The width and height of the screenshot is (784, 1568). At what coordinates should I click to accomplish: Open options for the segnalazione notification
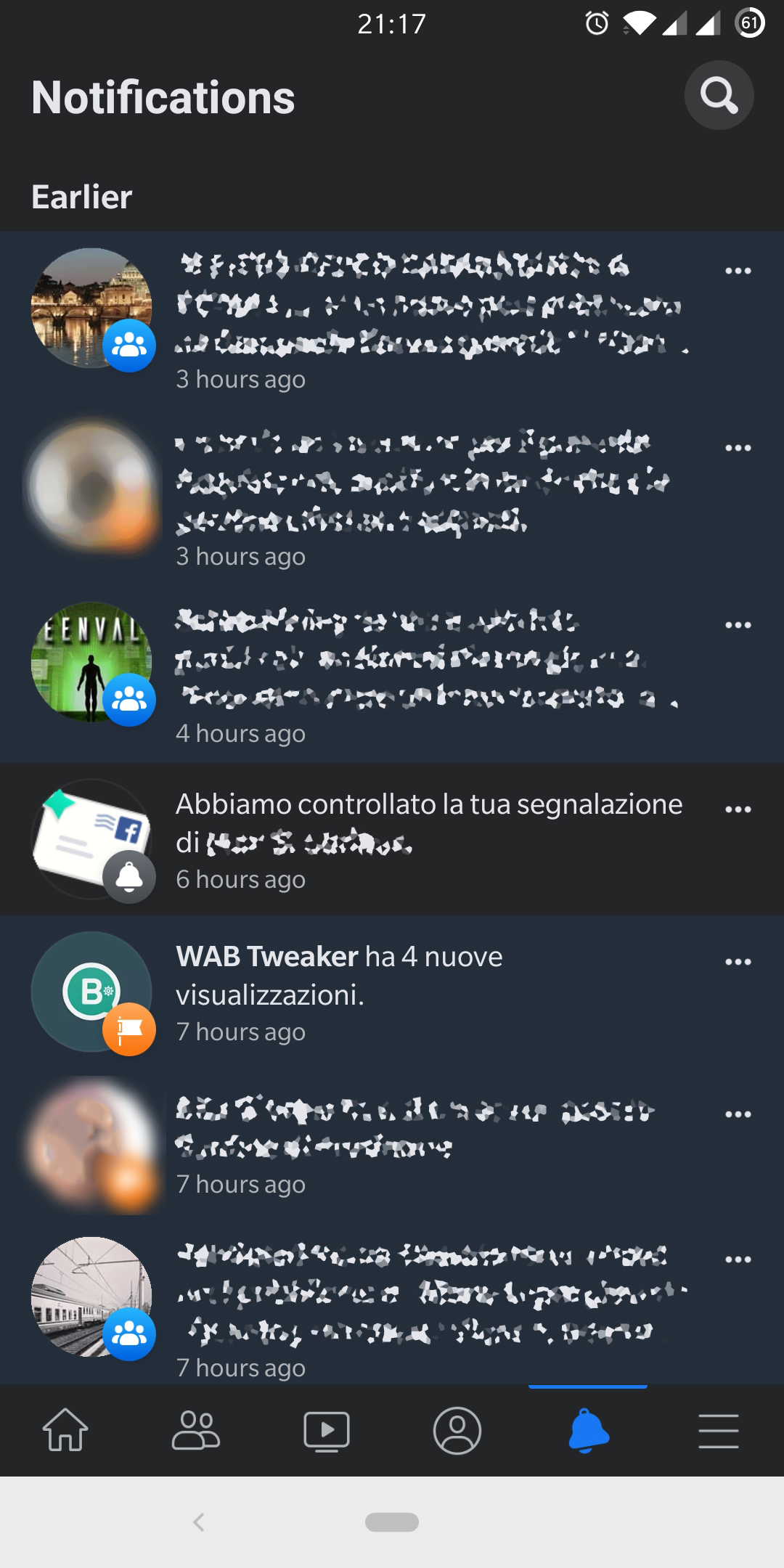(738, 809)
